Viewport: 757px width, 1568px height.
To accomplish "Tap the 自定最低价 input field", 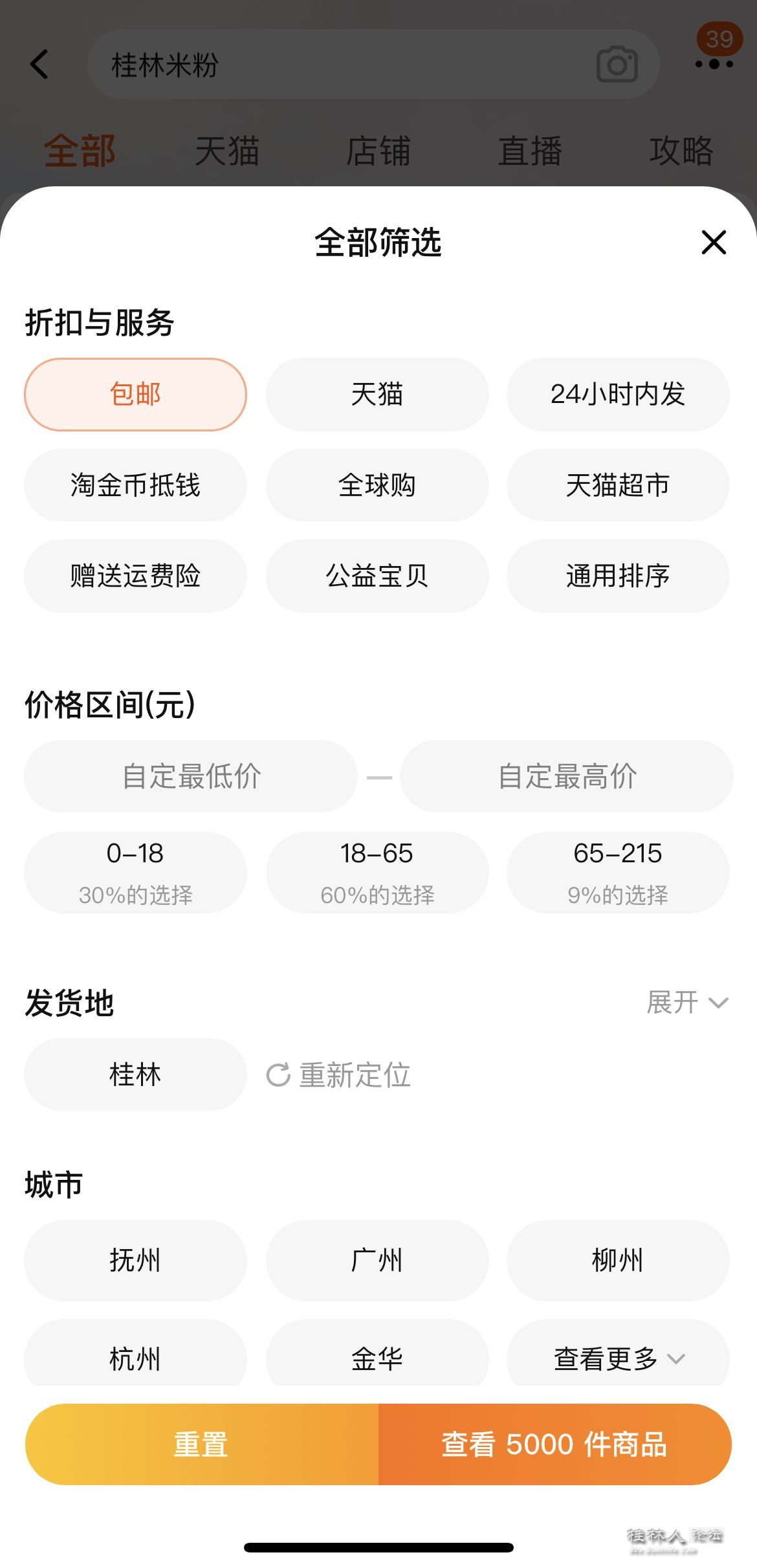I will pyautogui.click(x=191, y=776).
